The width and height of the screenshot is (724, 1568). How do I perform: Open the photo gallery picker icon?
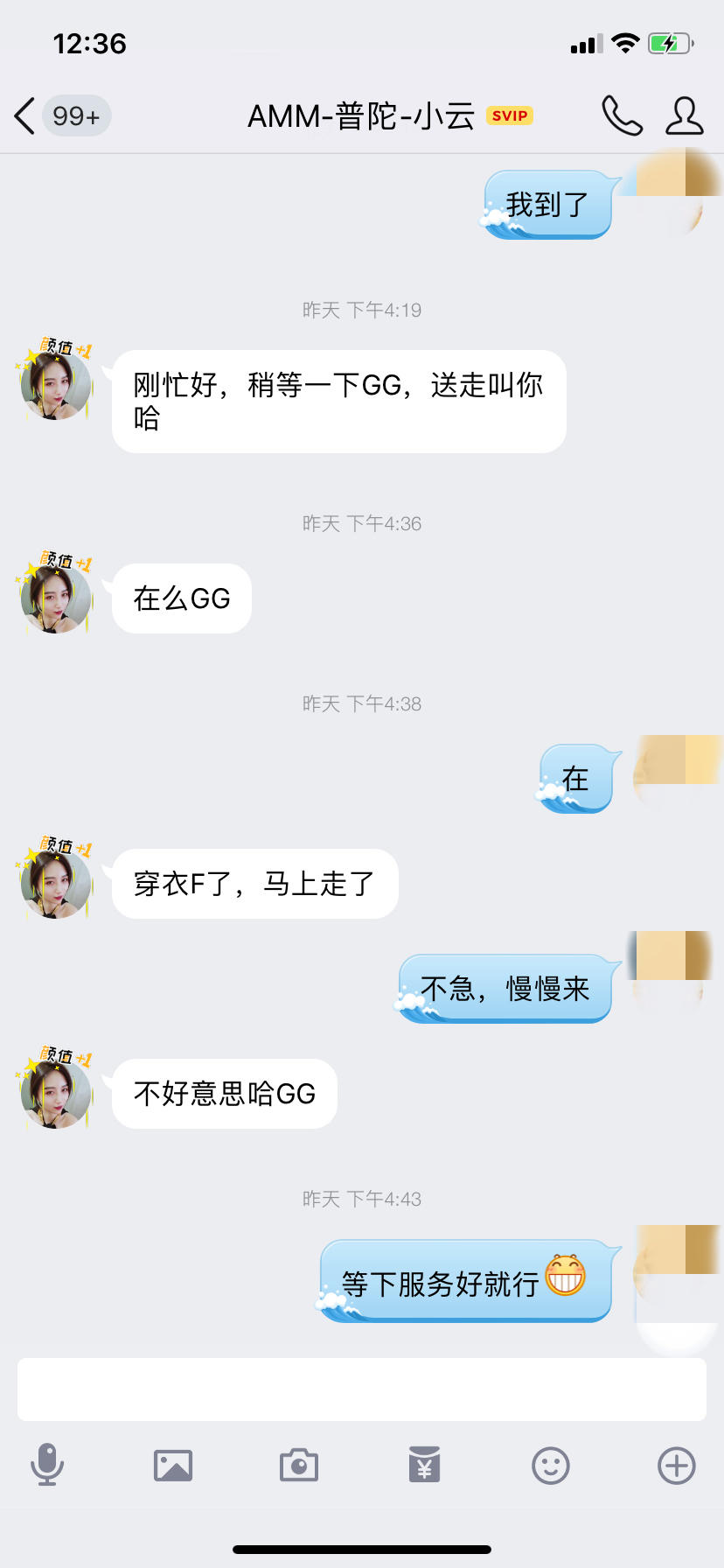(x=173, y=1466)
